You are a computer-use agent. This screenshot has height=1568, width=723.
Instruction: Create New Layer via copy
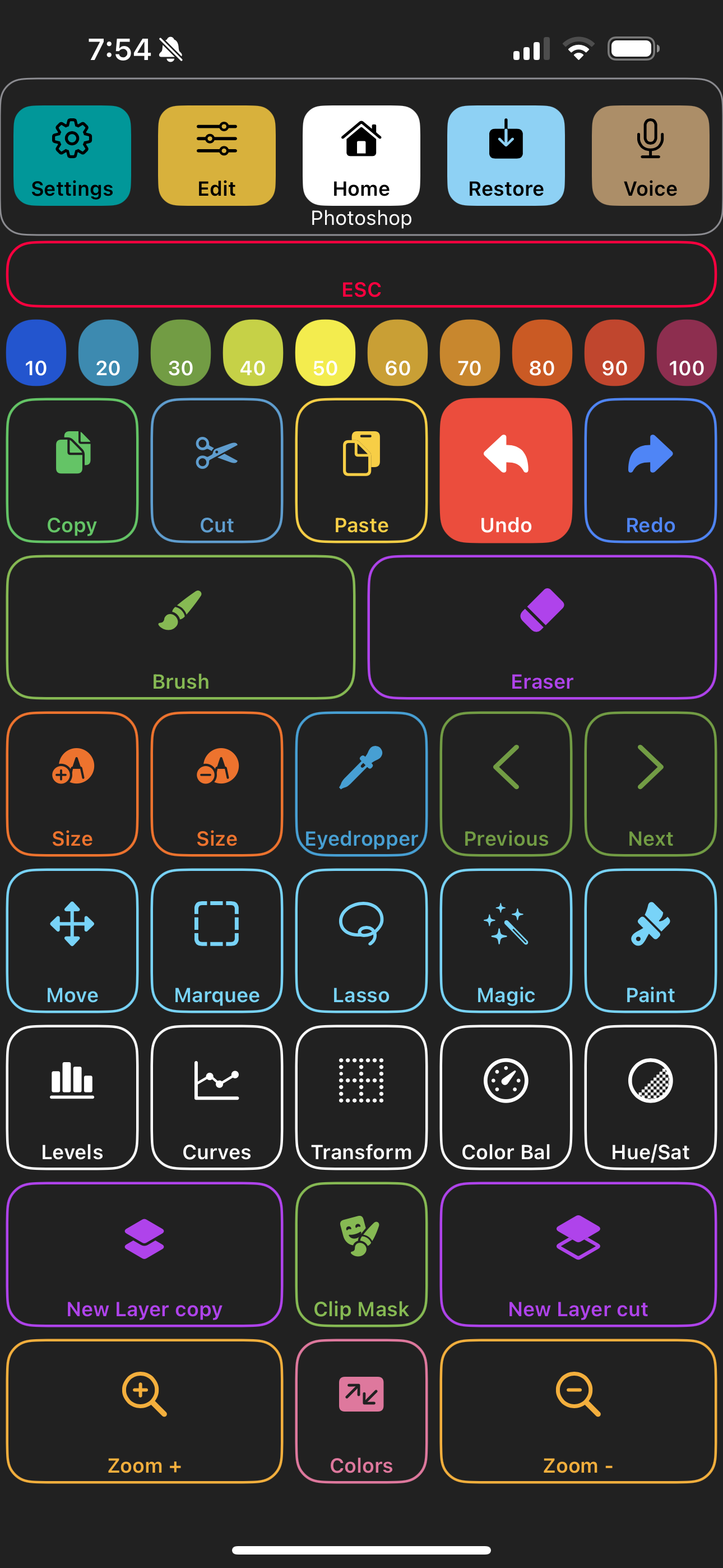pyautogui.click(x=144, y=1254)
